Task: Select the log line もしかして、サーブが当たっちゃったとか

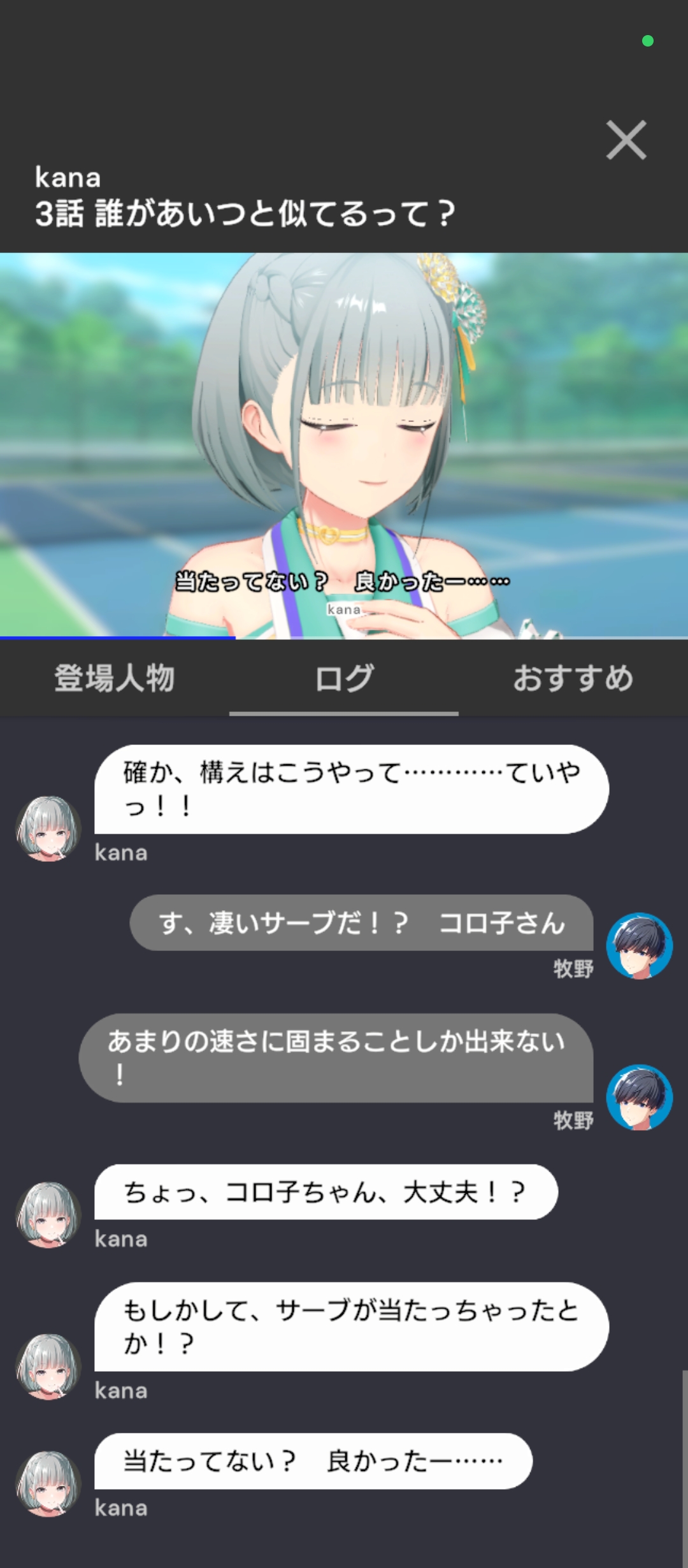Action: 352,1326
